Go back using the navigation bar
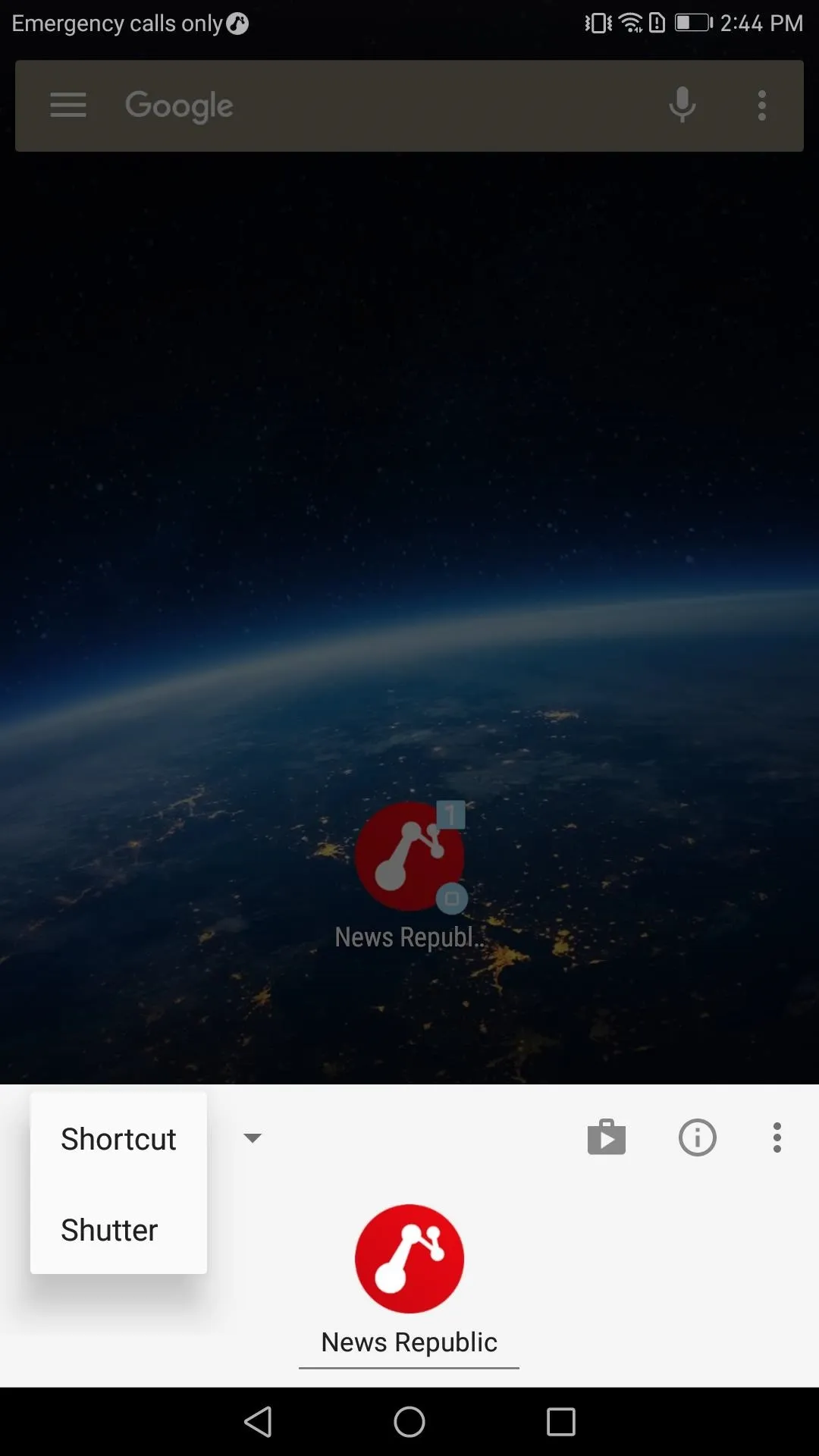The width and height of the screenshot is (819, 1456). pos(258,1422)
